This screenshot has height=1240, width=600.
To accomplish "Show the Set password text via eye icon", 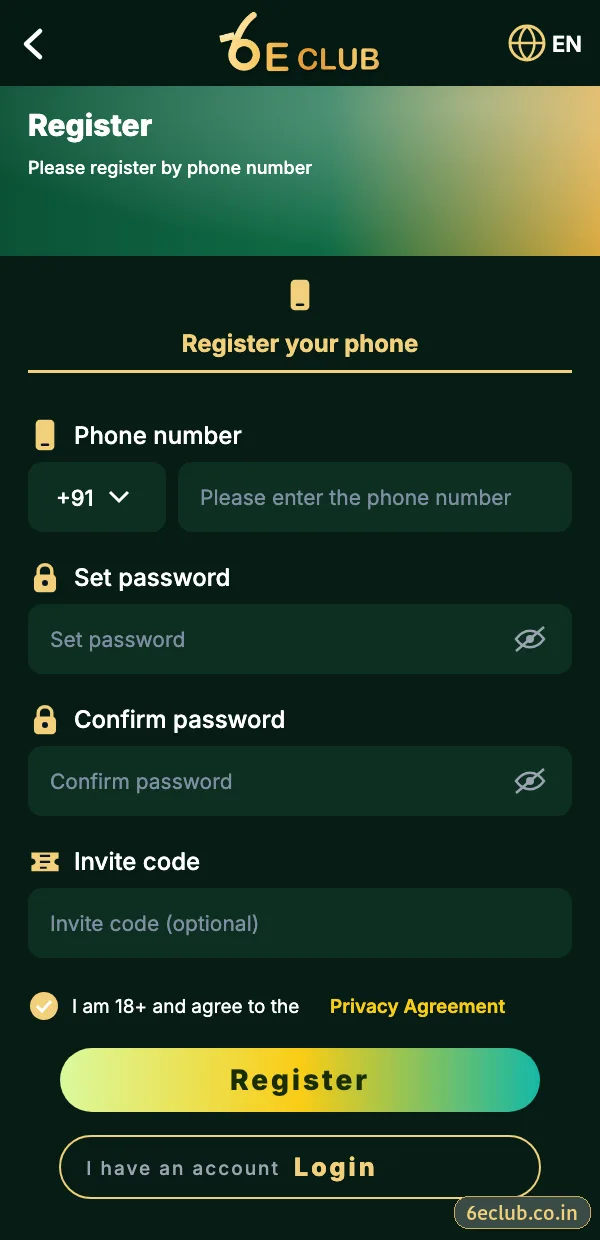I will pyautogui.click(x=530, y=639).
